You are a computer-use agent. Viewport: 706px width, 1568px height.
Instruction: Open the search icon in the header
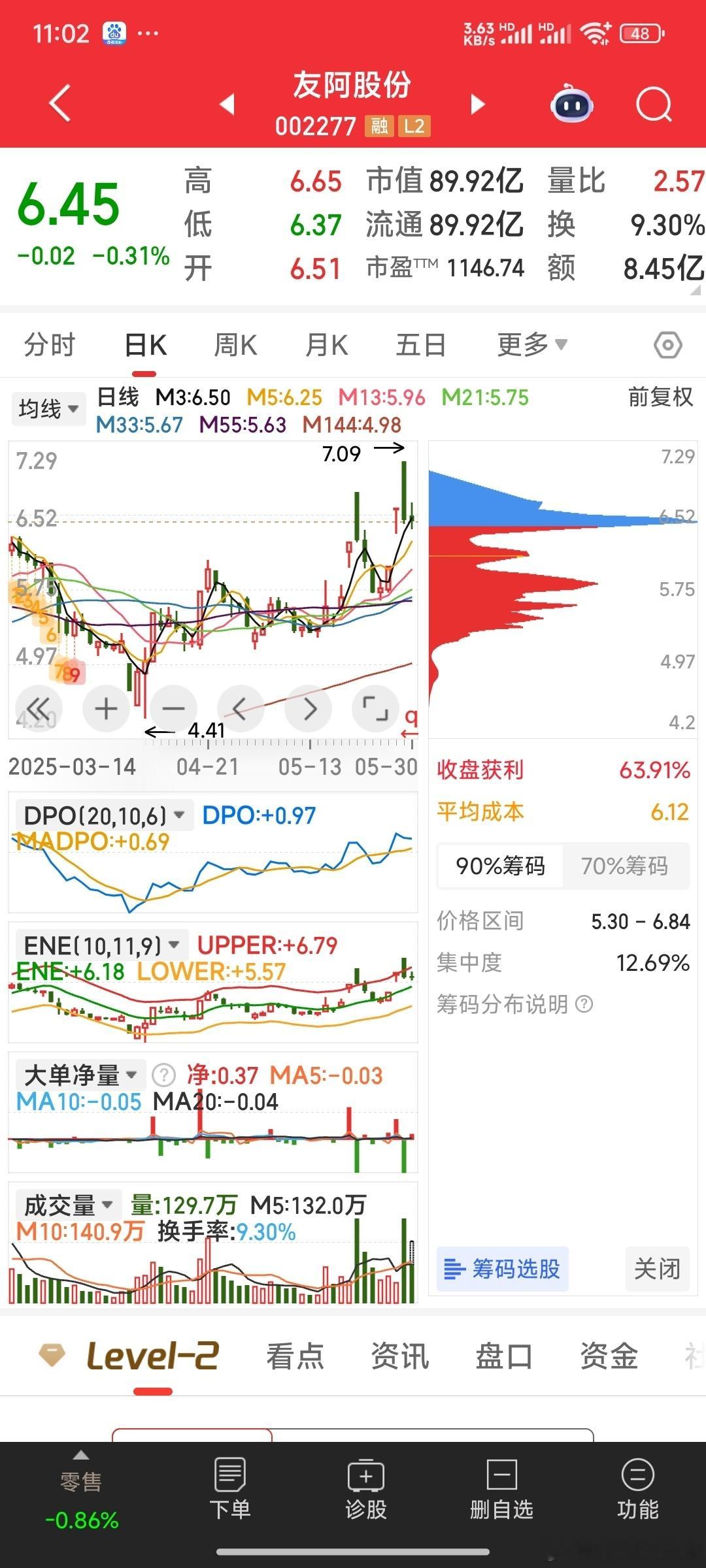tap(654, 105)
